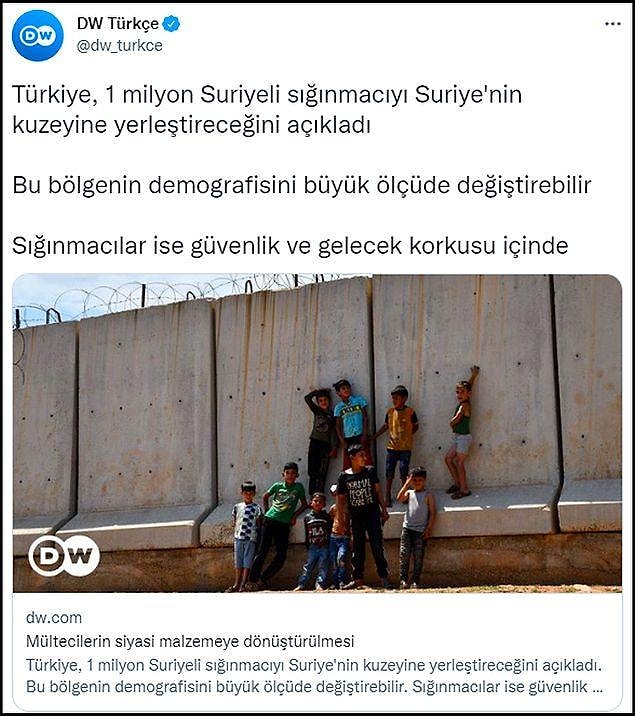This screenshot has width=635, height=716.
Task: Open DW Türkçe profile avatar
Action: pos(37,36)
